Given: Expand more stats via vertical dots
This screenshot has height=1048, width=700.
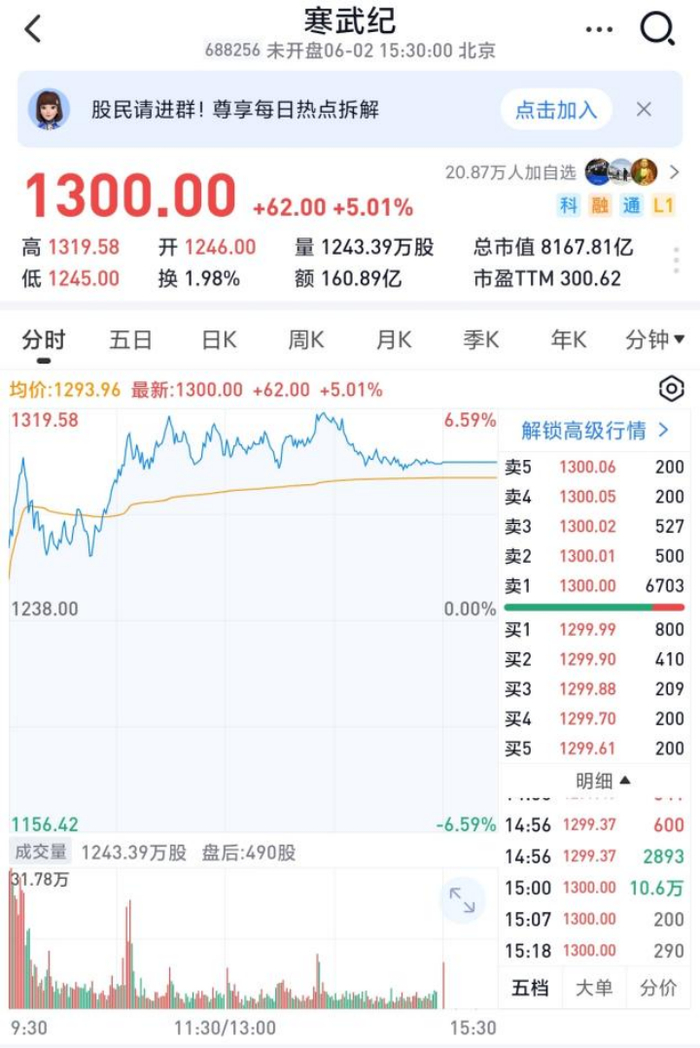Looking at the screenshot, I should (x=677, y=260).
